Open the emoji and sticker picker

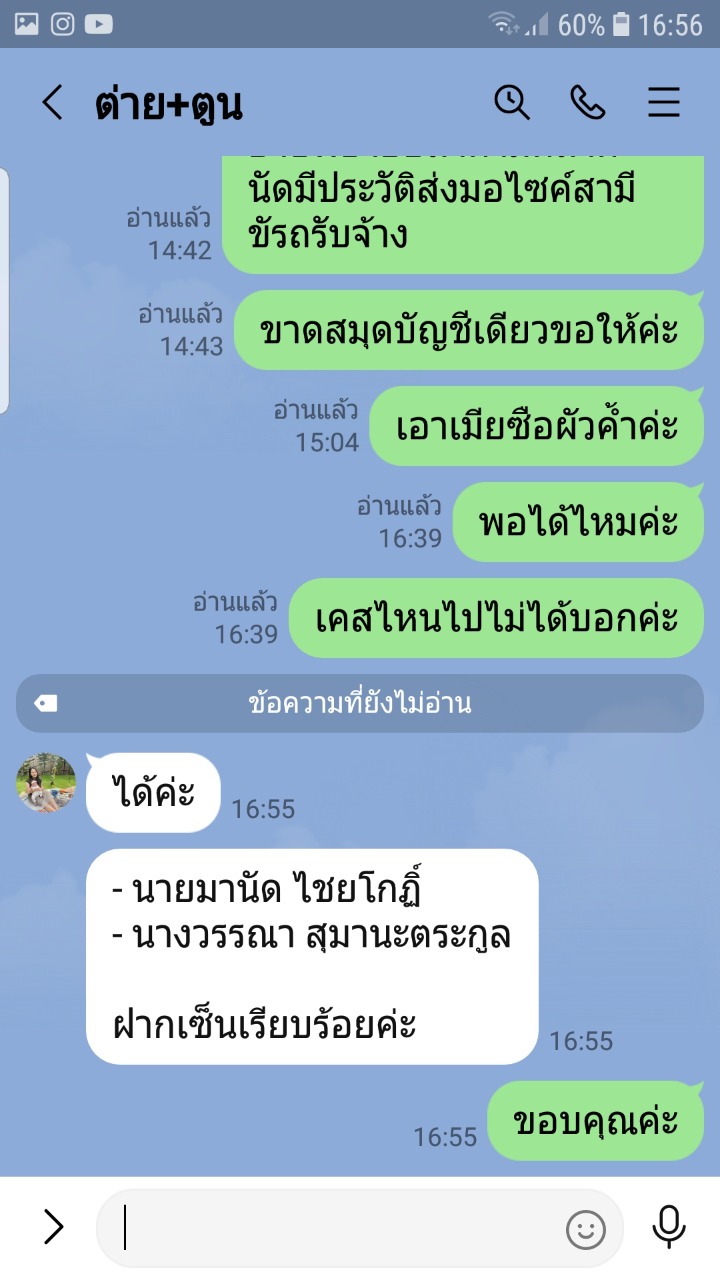coord(586,1228)
